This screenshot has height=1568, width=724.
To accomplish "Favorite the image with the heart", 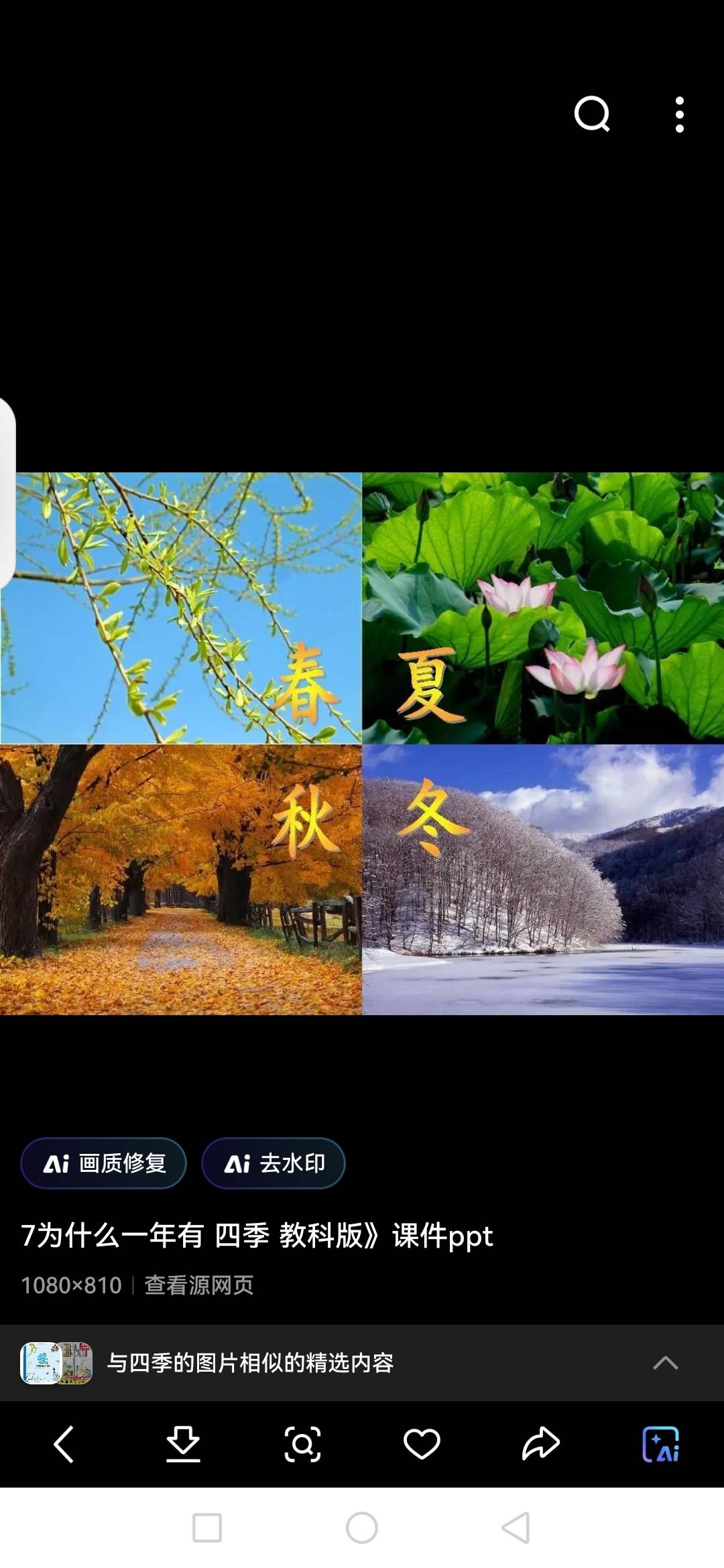I will pos(422,1444).
